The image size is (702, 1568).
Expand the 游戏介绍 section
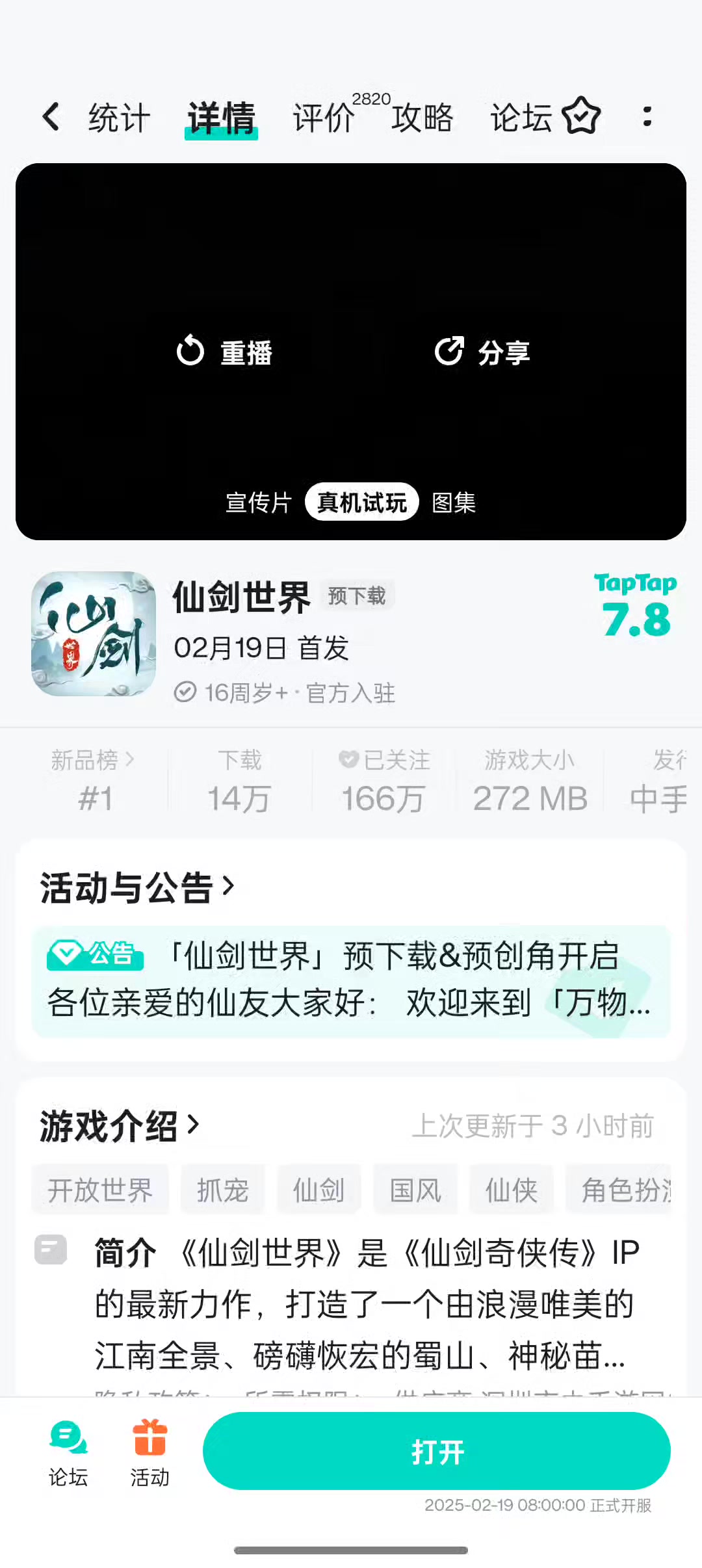tap(120, 1126)
